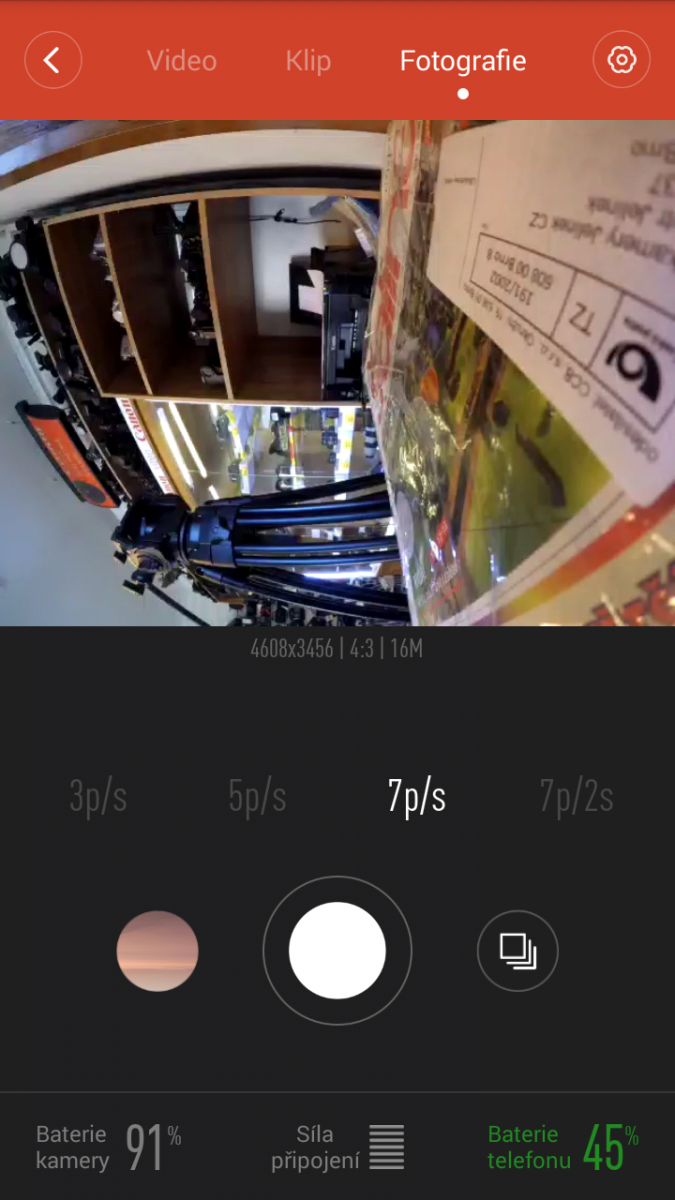This screenshot has width=675, height=1200.
Task: Open camera settings gear
Action: point(621,60)
